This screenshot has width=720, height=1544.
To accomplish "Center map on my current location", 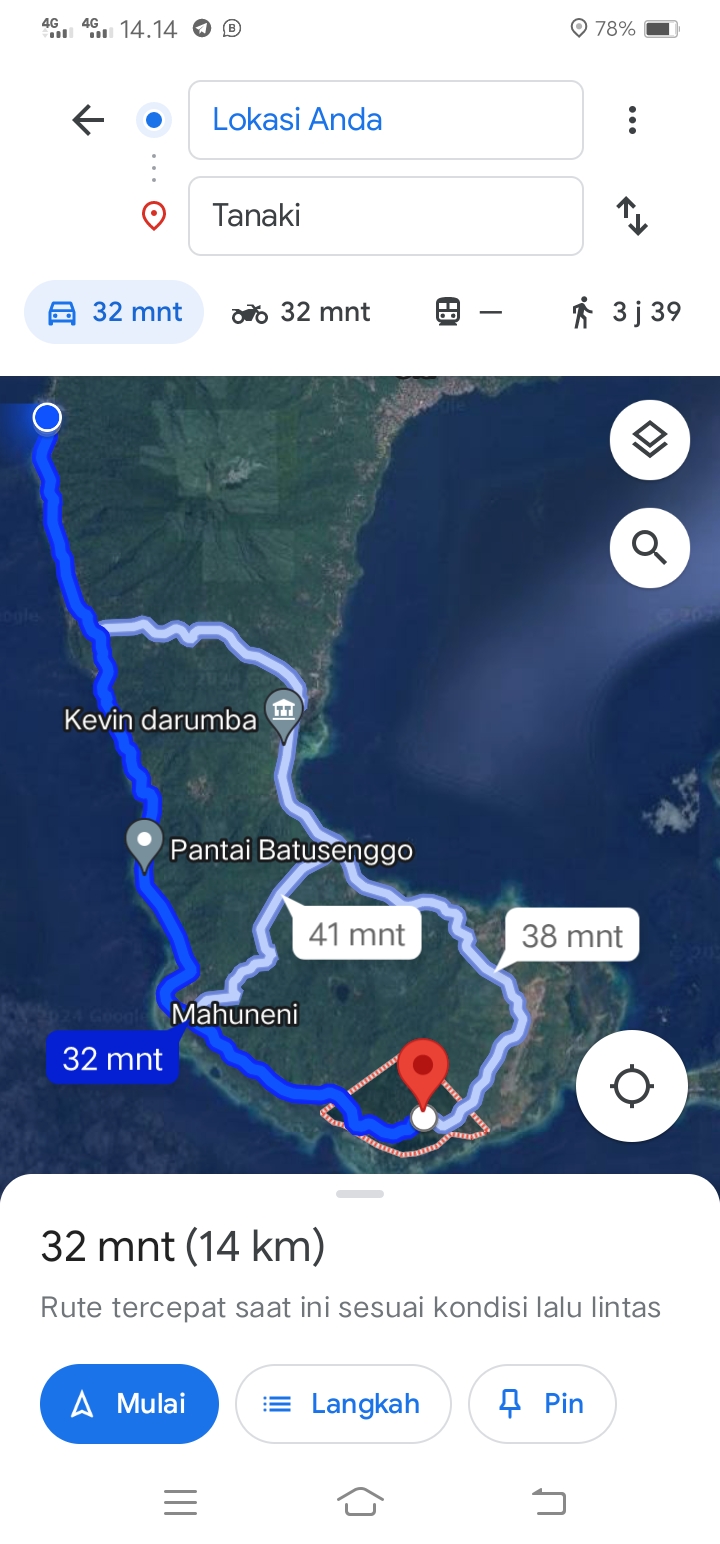I will pos(632,1086).
